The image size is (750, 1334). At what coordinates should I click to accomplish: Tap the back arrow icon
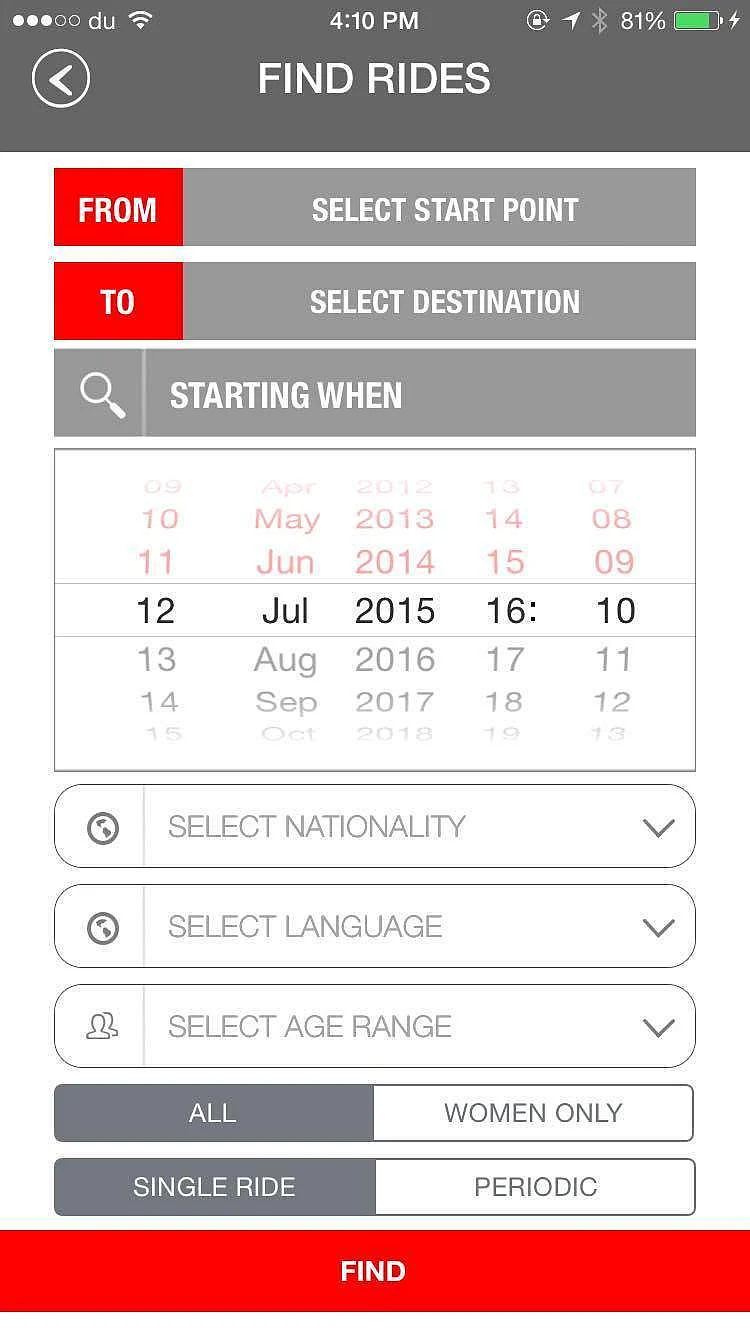(x=61, y=78)
